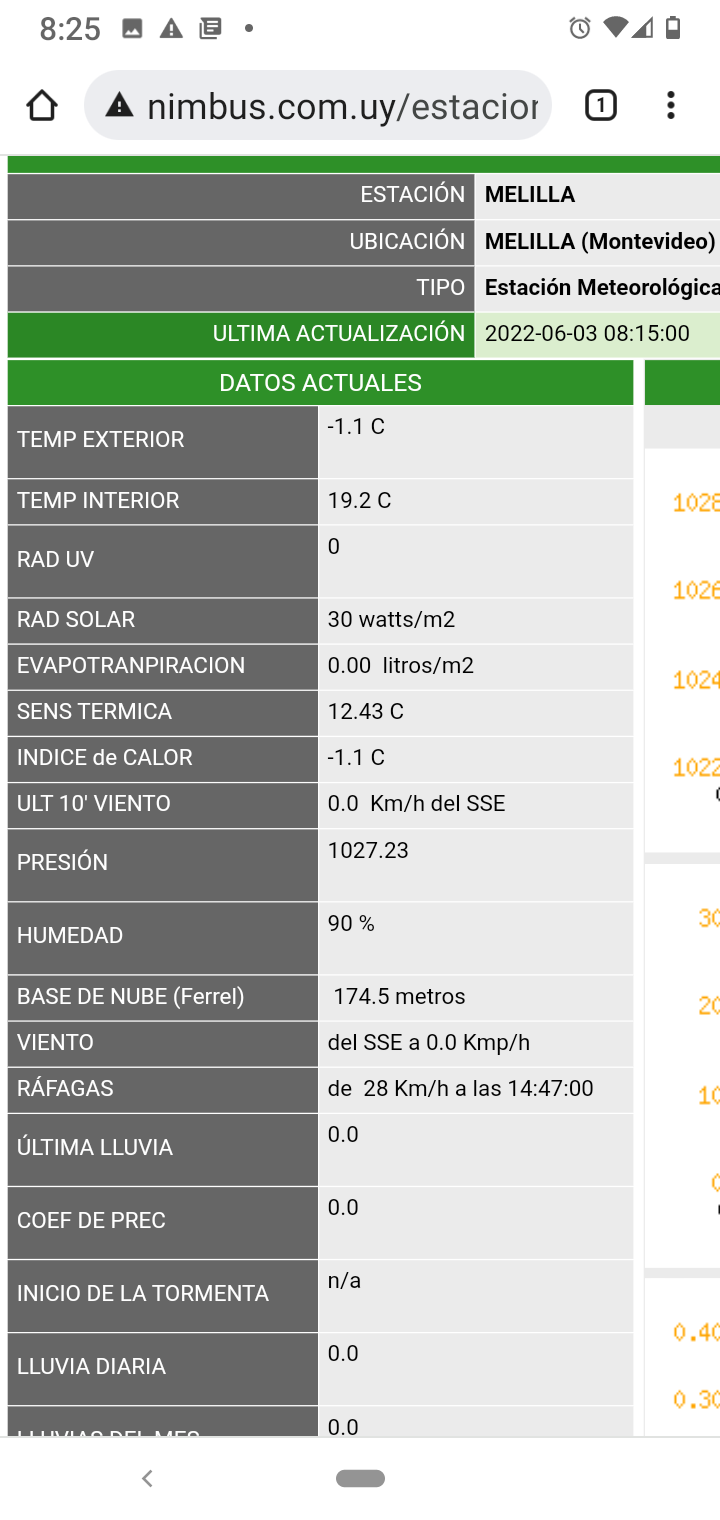Go to the browser home page

coord(42,105)
